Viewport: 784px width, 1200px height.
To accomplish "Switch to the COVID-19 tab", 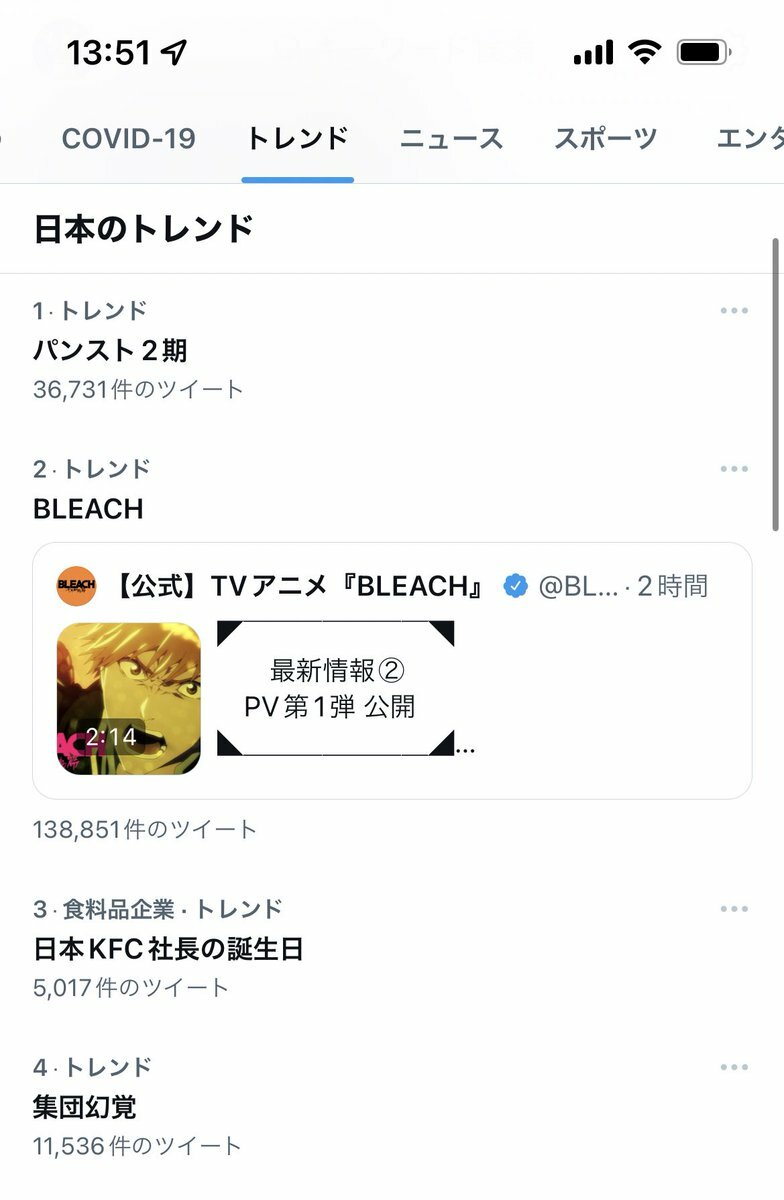I will click(128, 138).
